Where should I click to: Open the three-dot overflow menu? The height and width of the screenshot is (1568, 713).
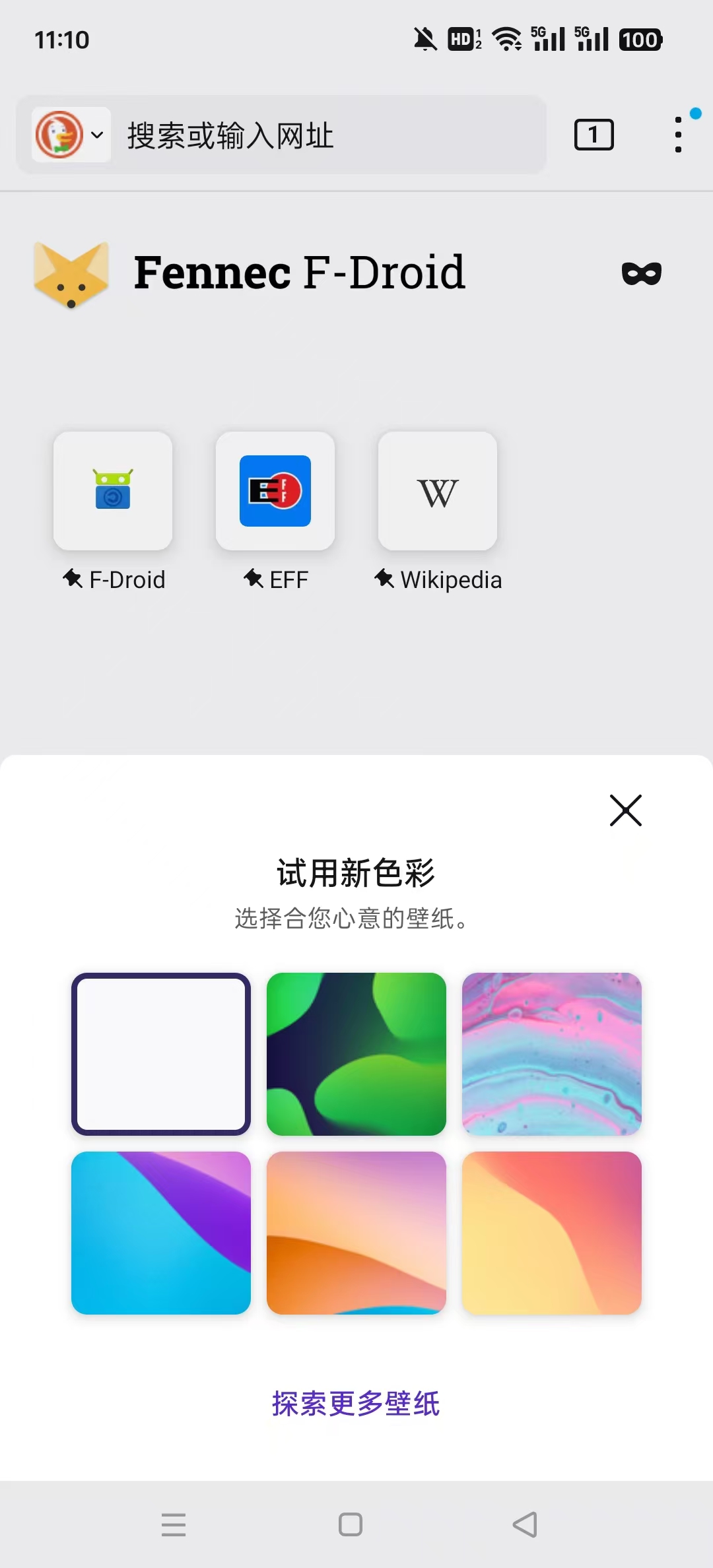[x=678, y=135]
